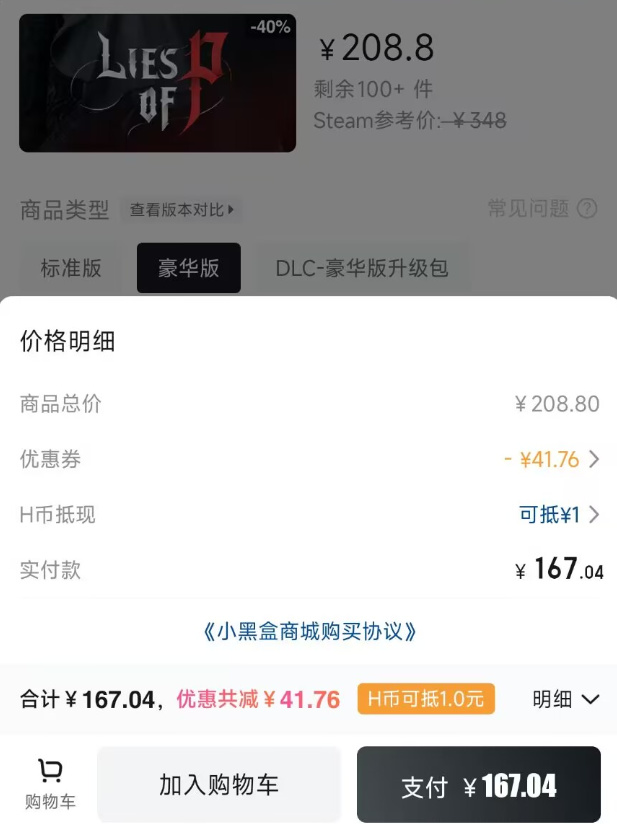The height and width of the screenshot is (824, 617).
Task: Open the 购物车 shopping cart
Action: tap(50, 784)
